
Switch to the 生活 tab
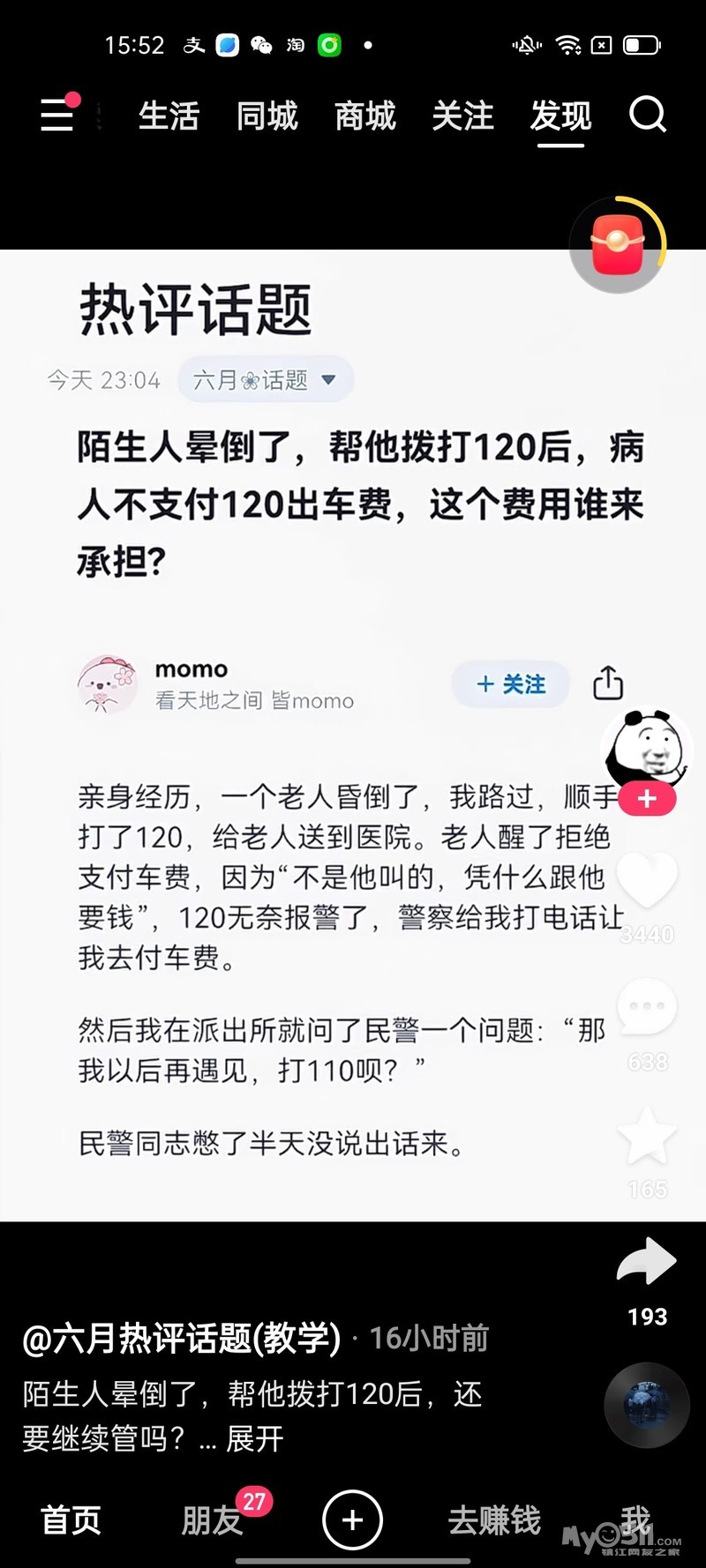pyautogui.click(x=169, y=116)
